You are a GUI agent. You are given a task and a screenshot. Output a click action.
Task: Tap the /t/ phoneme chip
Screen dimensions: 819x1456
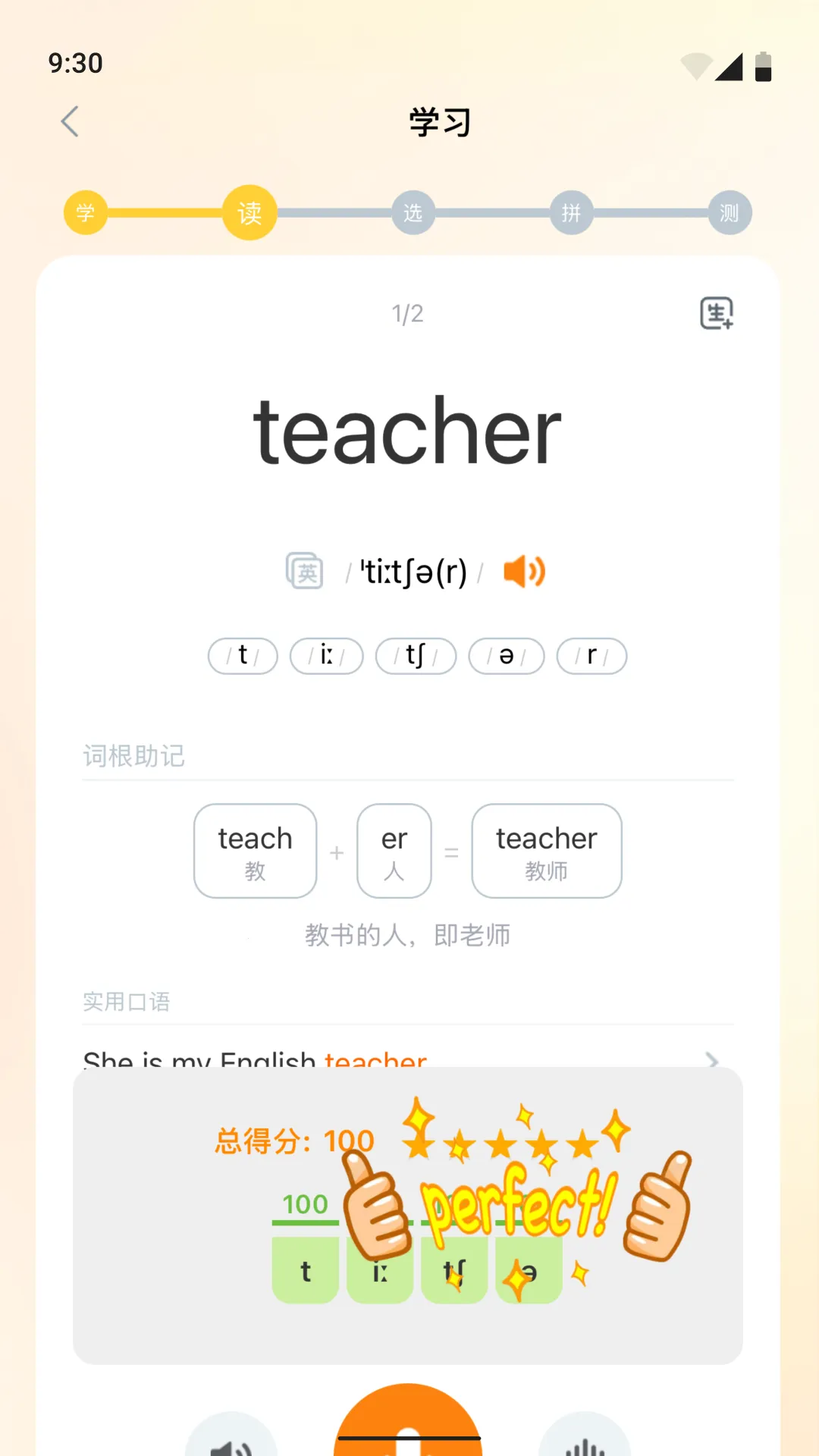[x=243, y=656]
